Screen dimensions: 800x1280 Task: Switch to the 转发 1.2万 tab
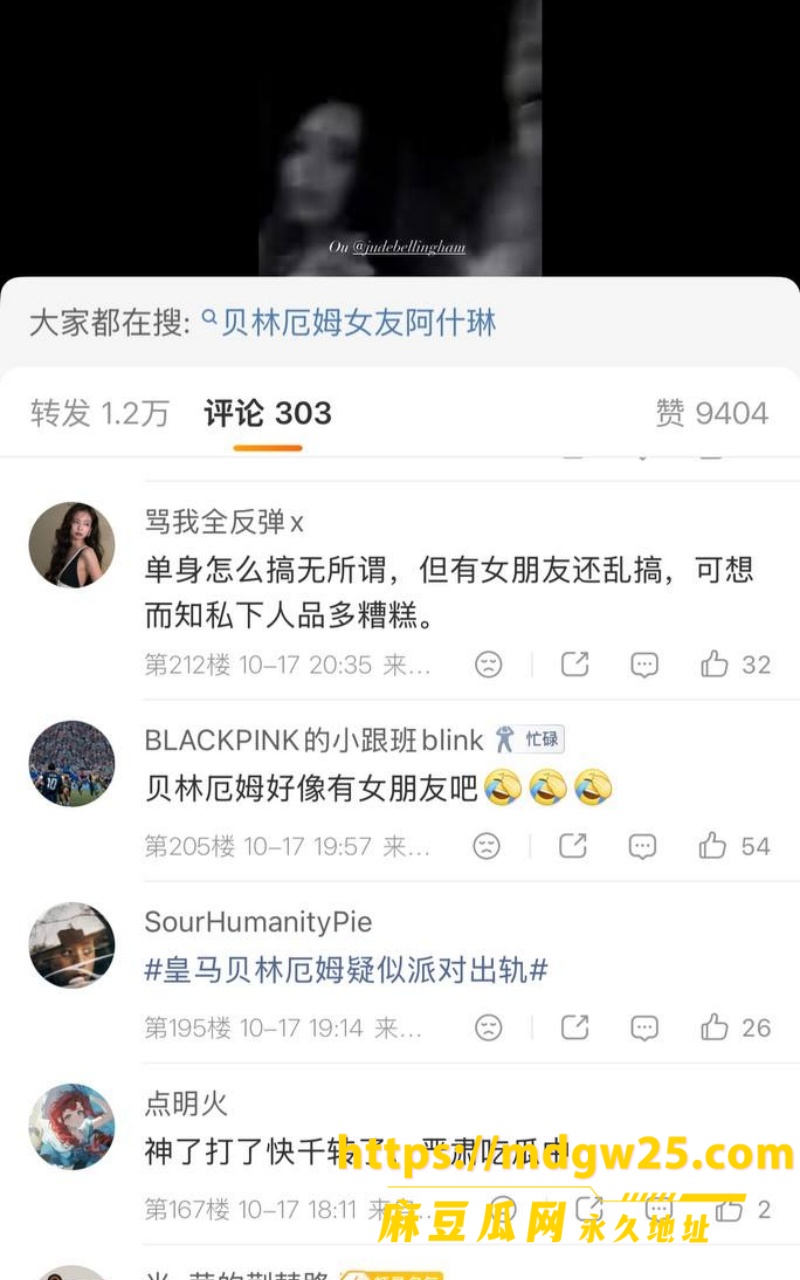click(100, 413)
